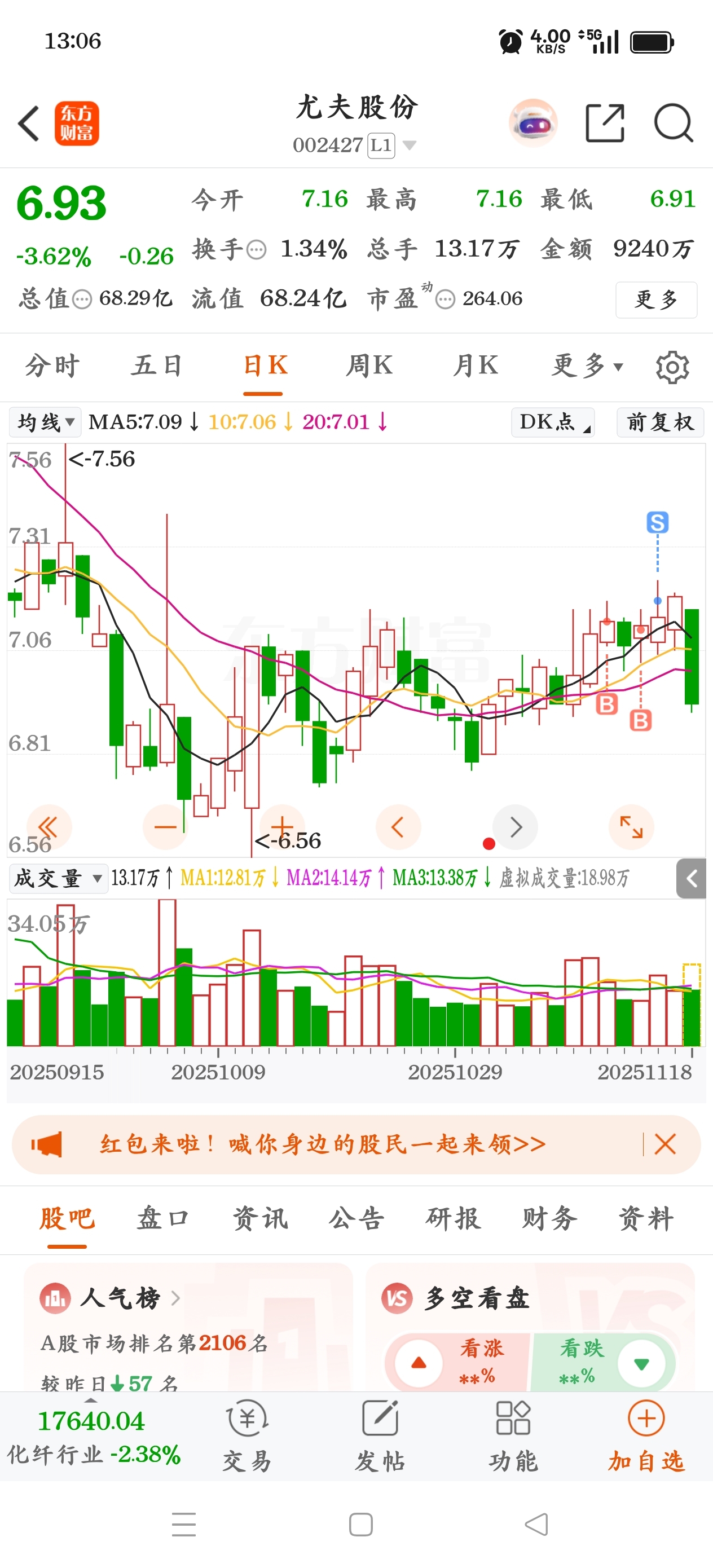Change the 前复权 adjustment mode

point(660,422)
